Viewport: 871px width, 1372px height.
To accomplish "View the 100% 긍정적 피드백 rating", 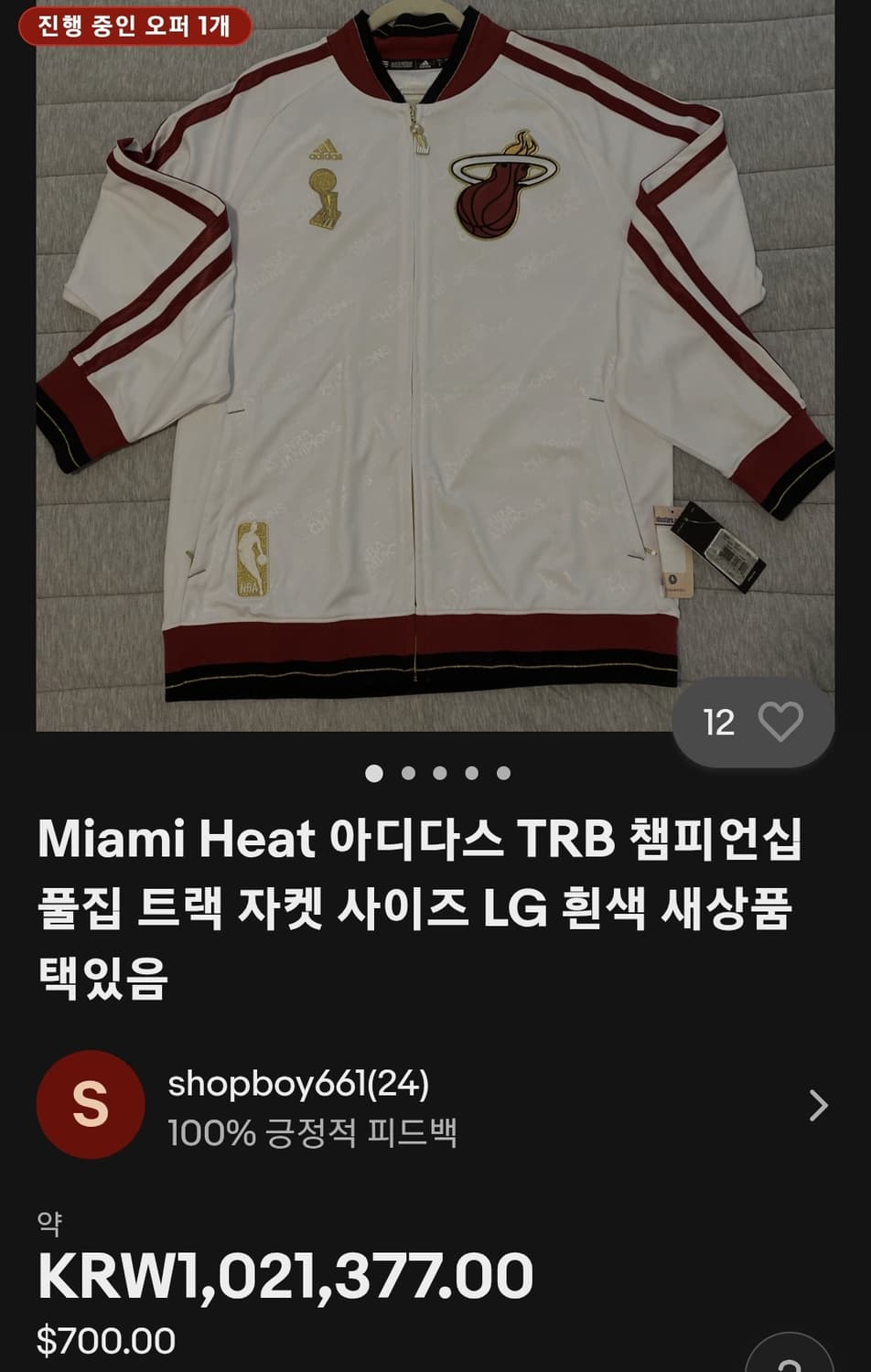I will pos(313,1134).
